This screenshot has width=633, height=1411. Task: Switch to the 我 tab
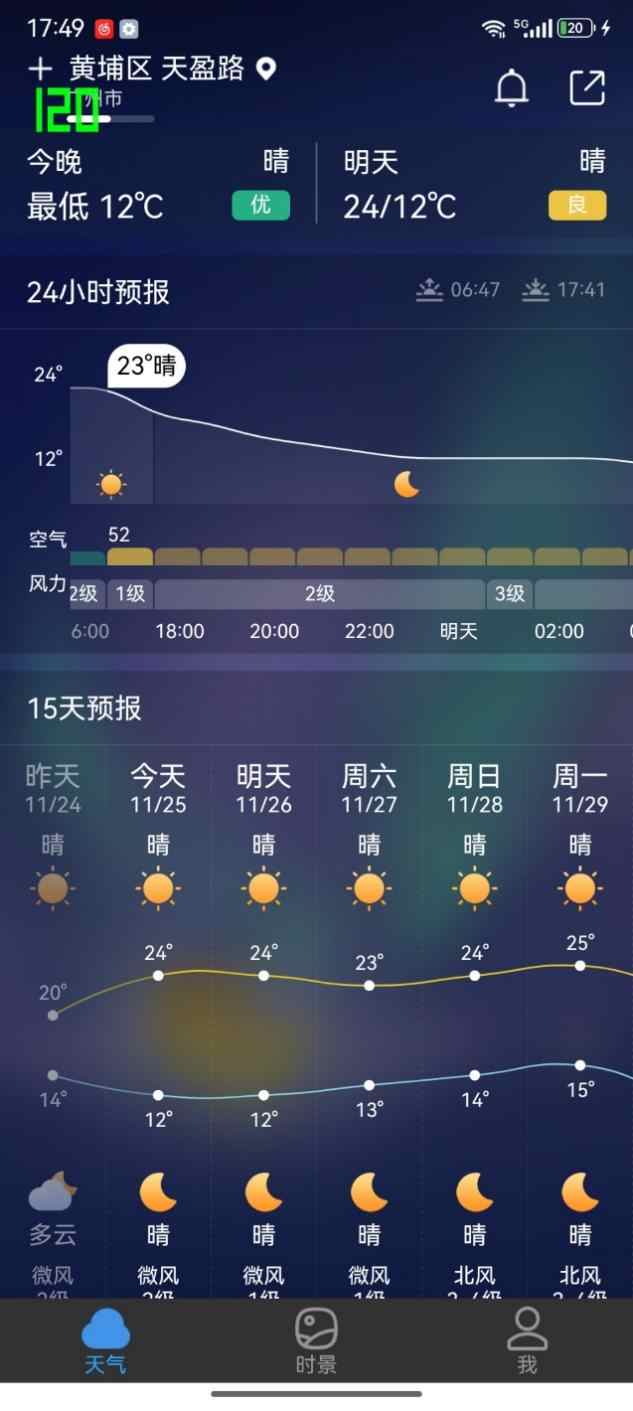click(x=527, y=1341)
